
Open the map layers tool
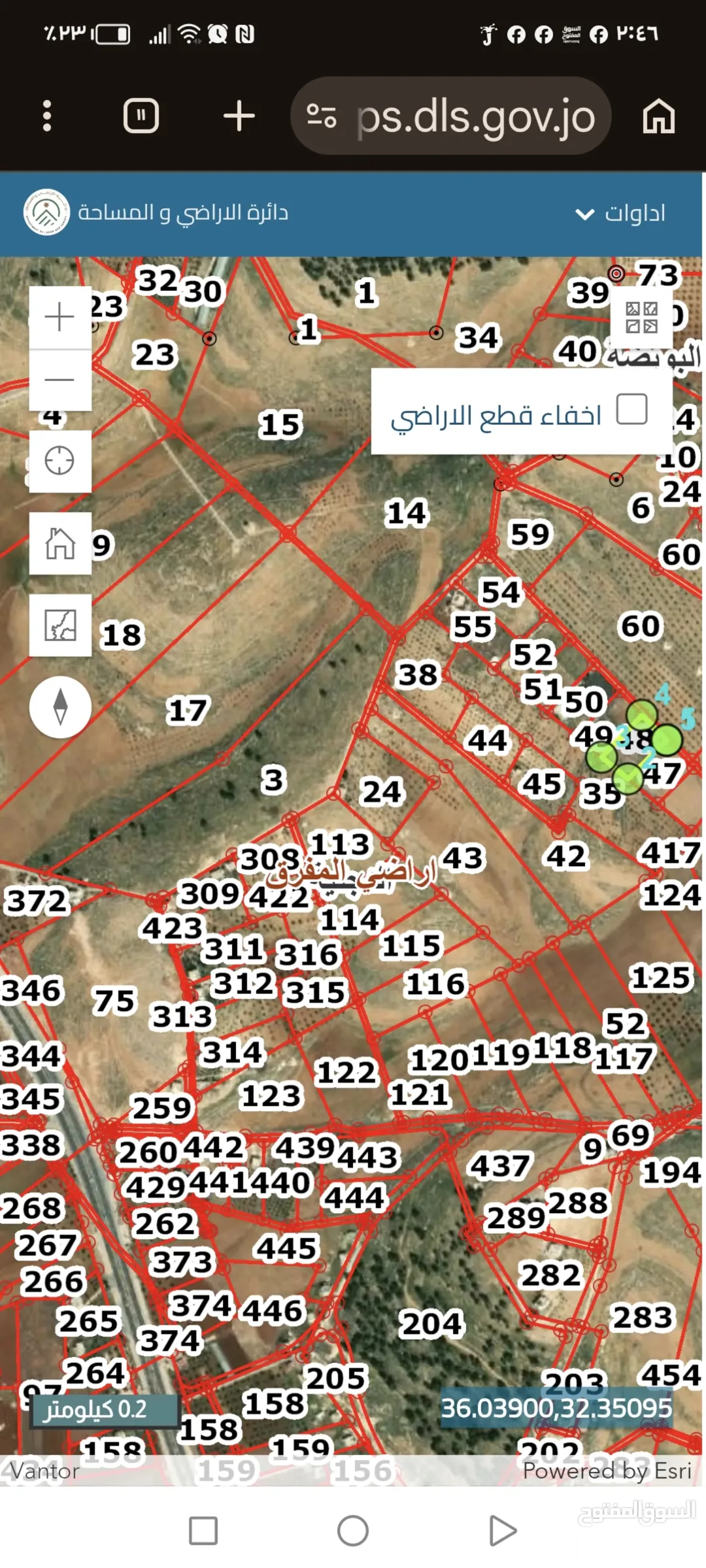click(x=60, y=625)
